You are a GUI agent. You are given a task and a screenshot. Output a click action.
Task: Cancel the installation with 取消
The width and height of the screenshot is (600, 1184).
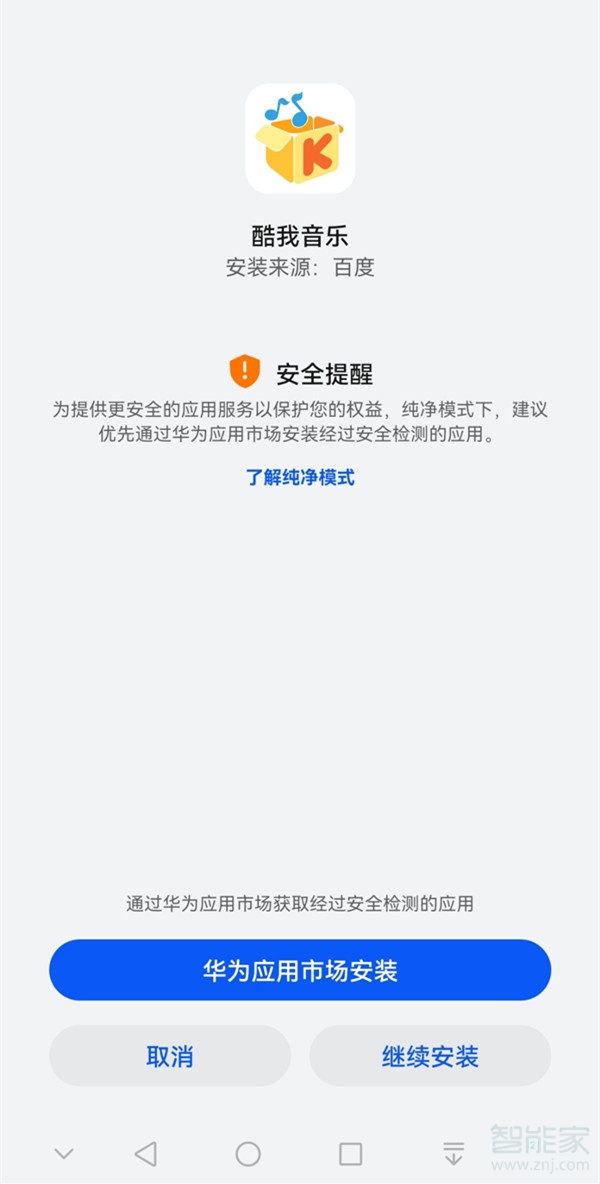(170, 1056)
